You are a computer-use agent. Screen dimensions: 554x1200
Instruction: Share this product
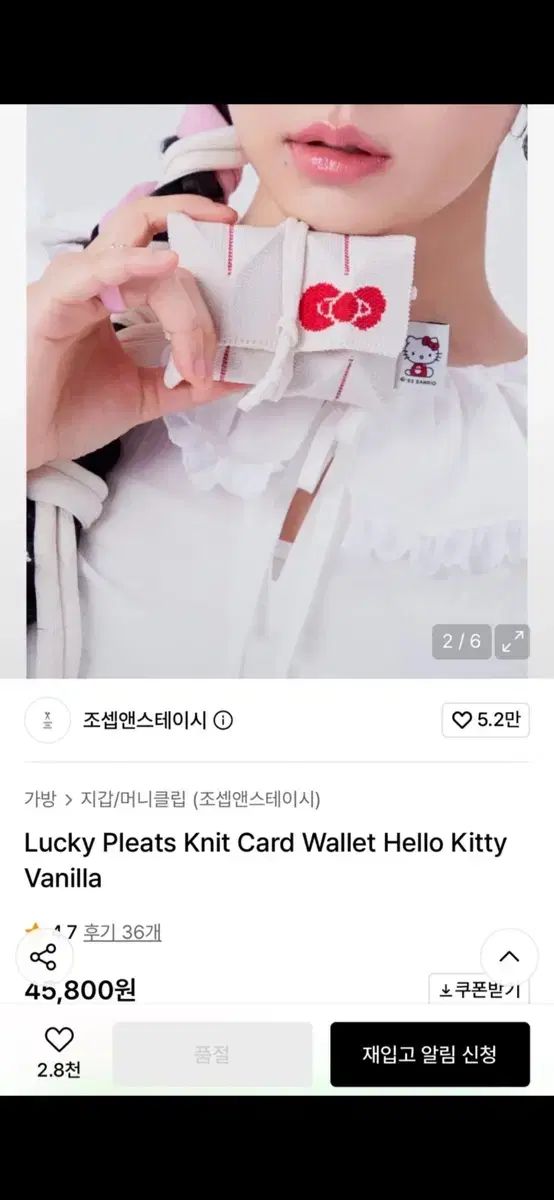[43, 957]
